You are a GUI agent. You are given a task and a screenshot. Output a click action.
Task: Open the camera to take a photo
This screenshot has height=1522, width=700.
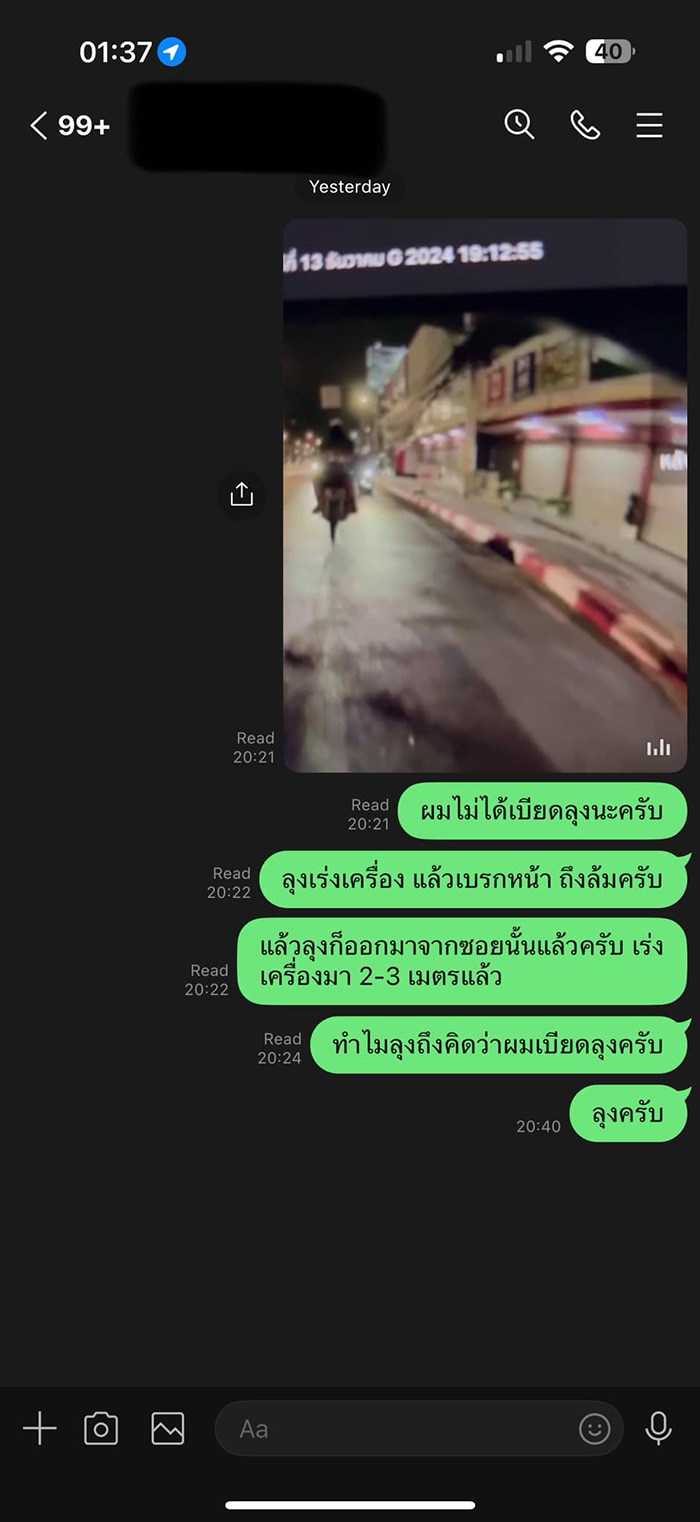101,1428
